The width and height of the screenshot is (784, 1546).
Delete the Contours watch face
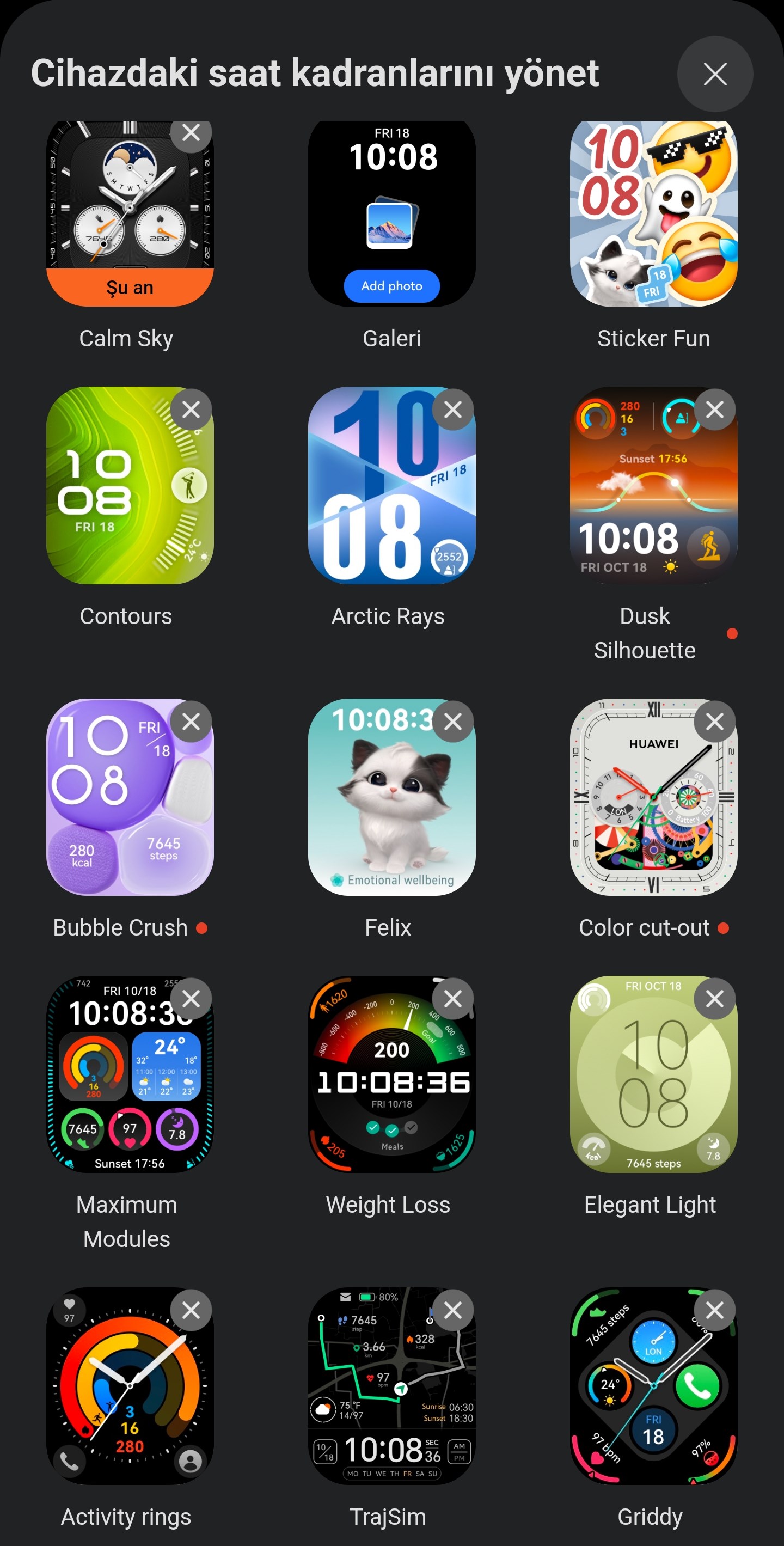(x=191, y=410)
